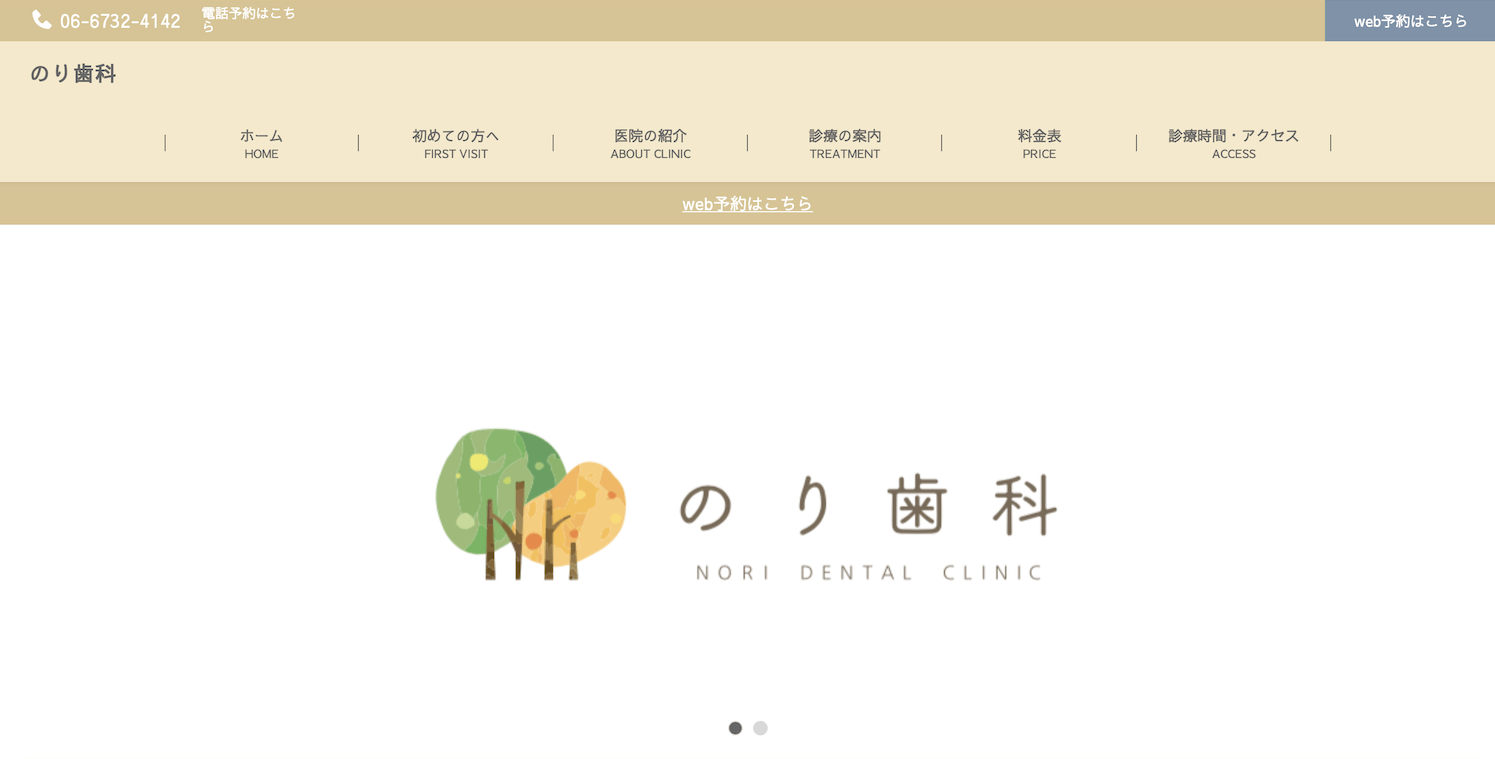Open 診療時間・アクセス ACCESS
Viewport: 1495px width, 759px height.
(x=1233, y=144)
